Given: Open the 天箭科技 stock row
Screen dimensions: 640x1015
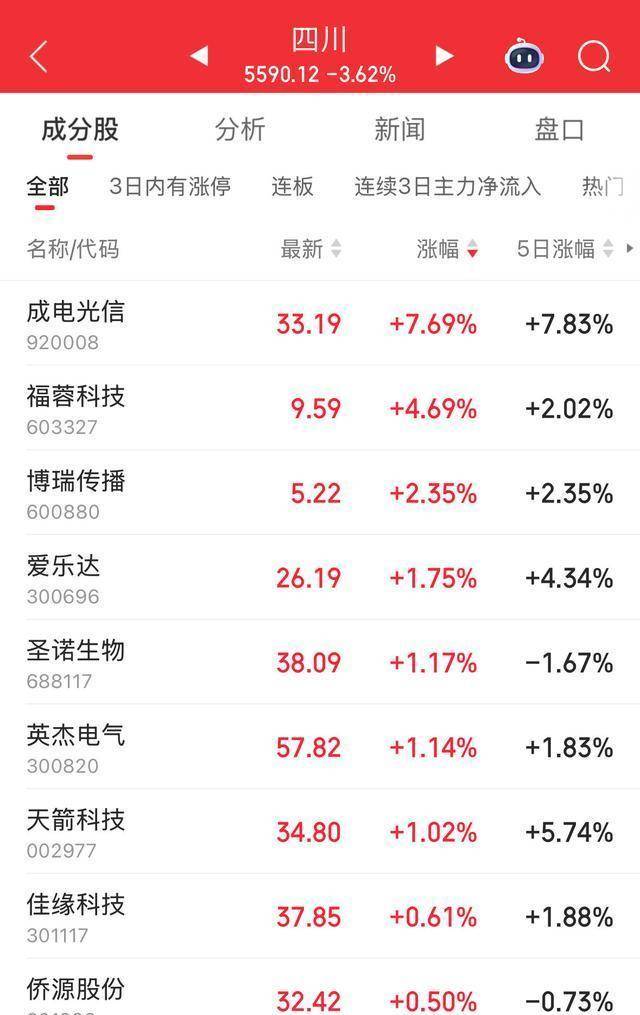Looking at the screenshot, I should [76, 831].
